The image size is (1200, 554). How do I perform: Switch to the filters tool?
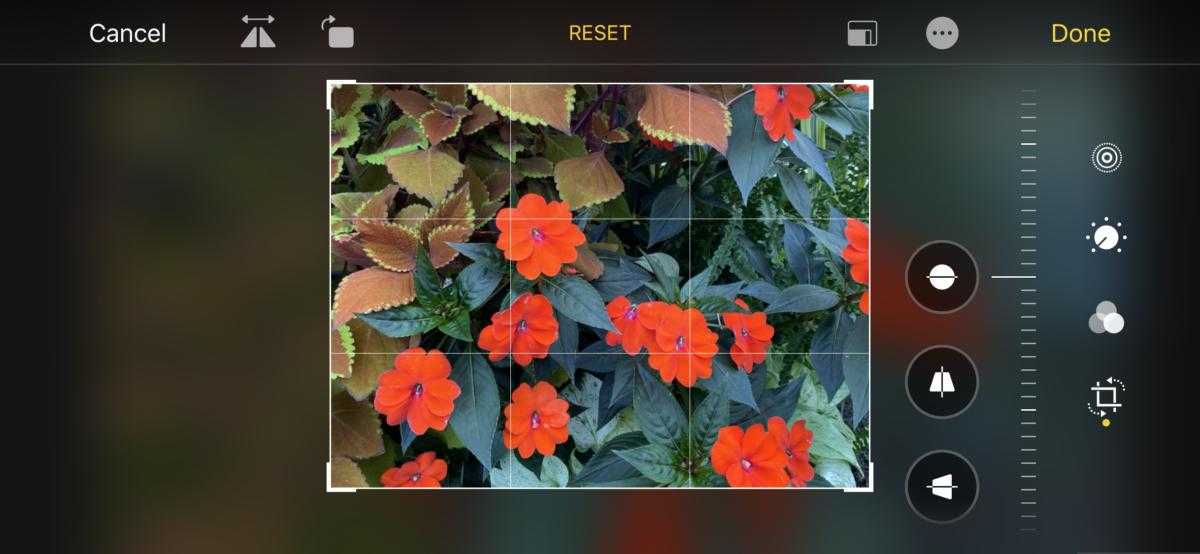tap(1106, 318)
